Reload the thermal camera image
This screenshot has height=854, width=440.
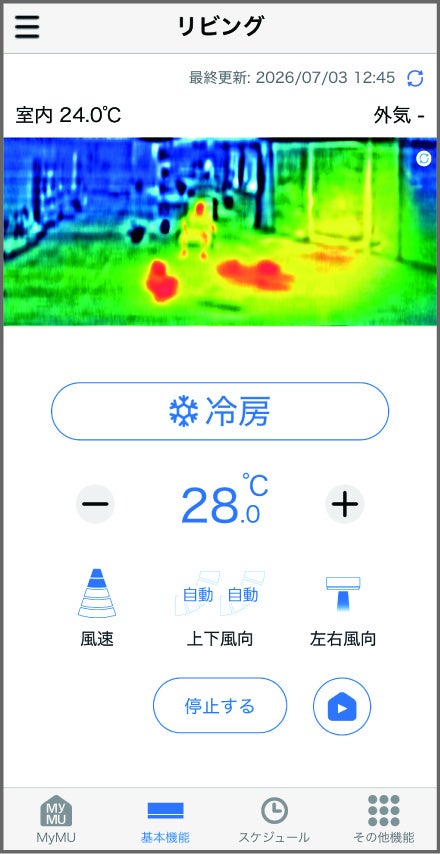[x=423, y=158]
